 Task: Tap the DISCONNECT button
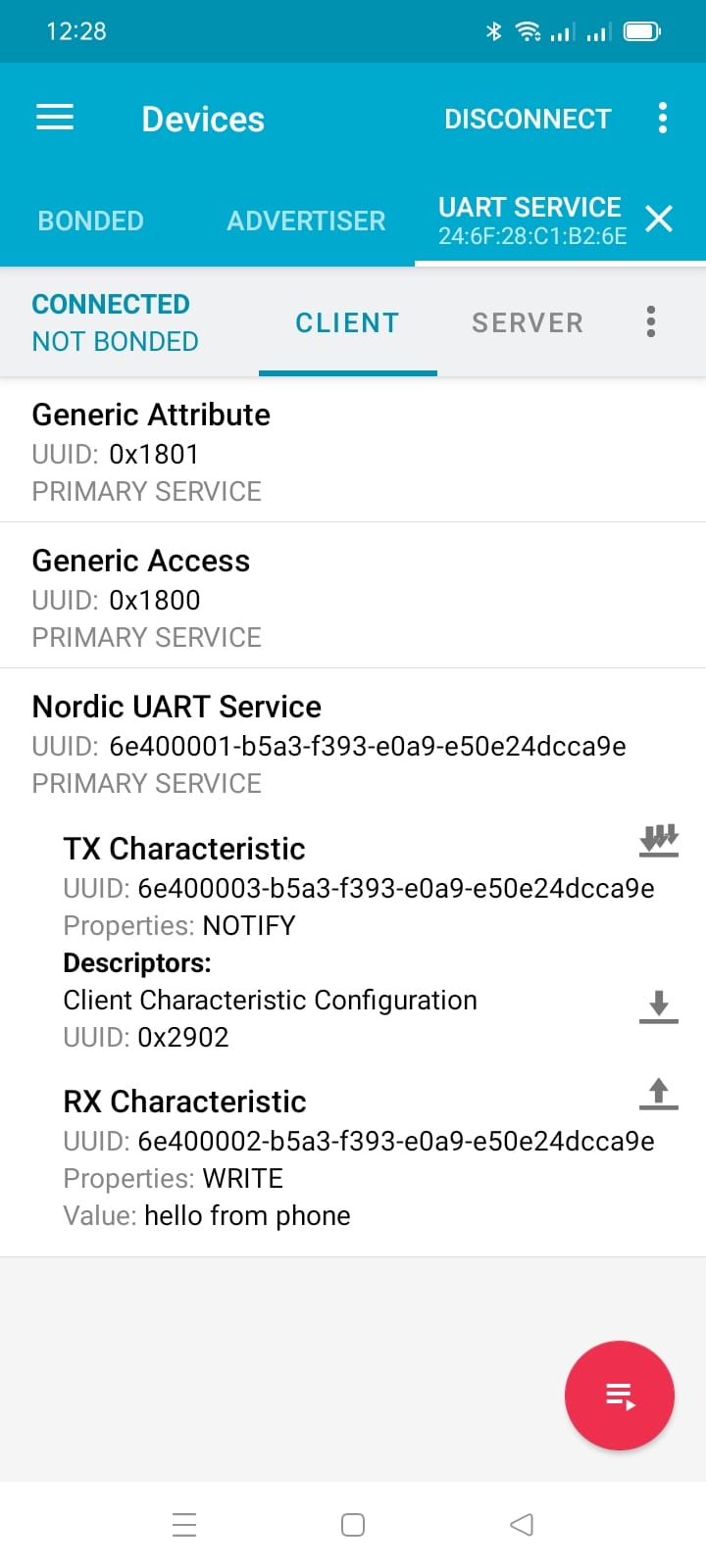528,119
